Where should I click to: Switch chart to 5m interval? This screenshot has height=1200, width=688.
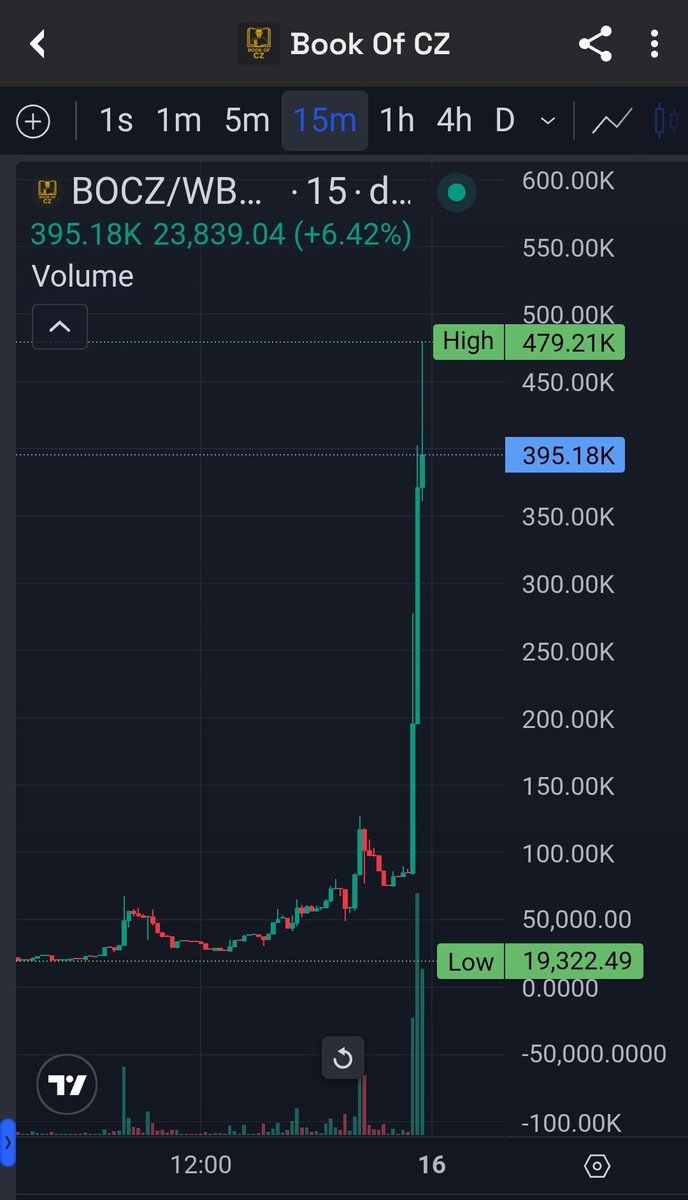pos(247,121)
